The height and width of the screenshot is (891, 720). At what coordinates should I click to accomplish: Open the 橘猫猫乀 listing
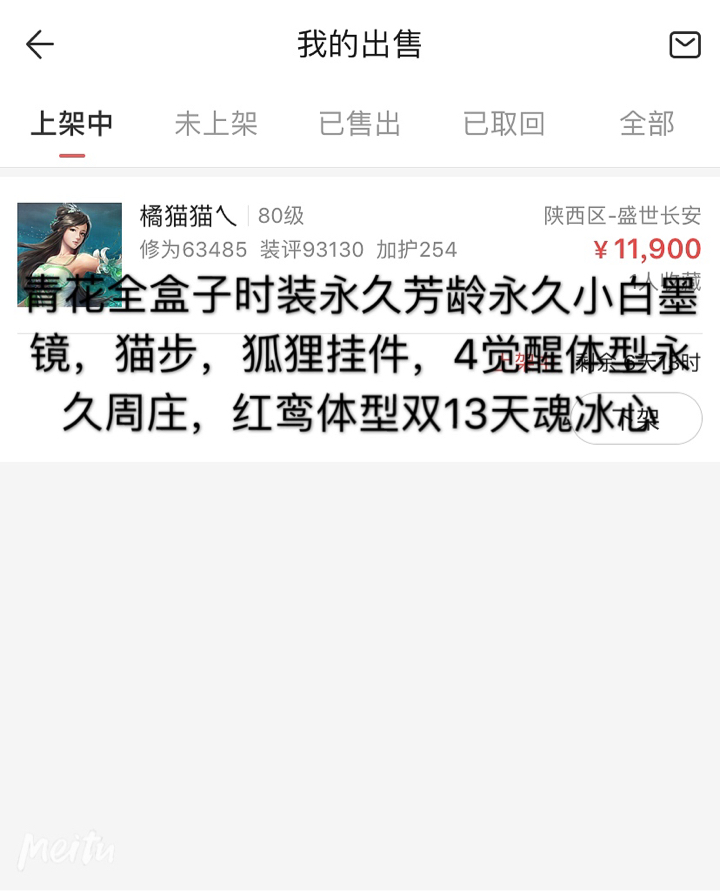190,216
